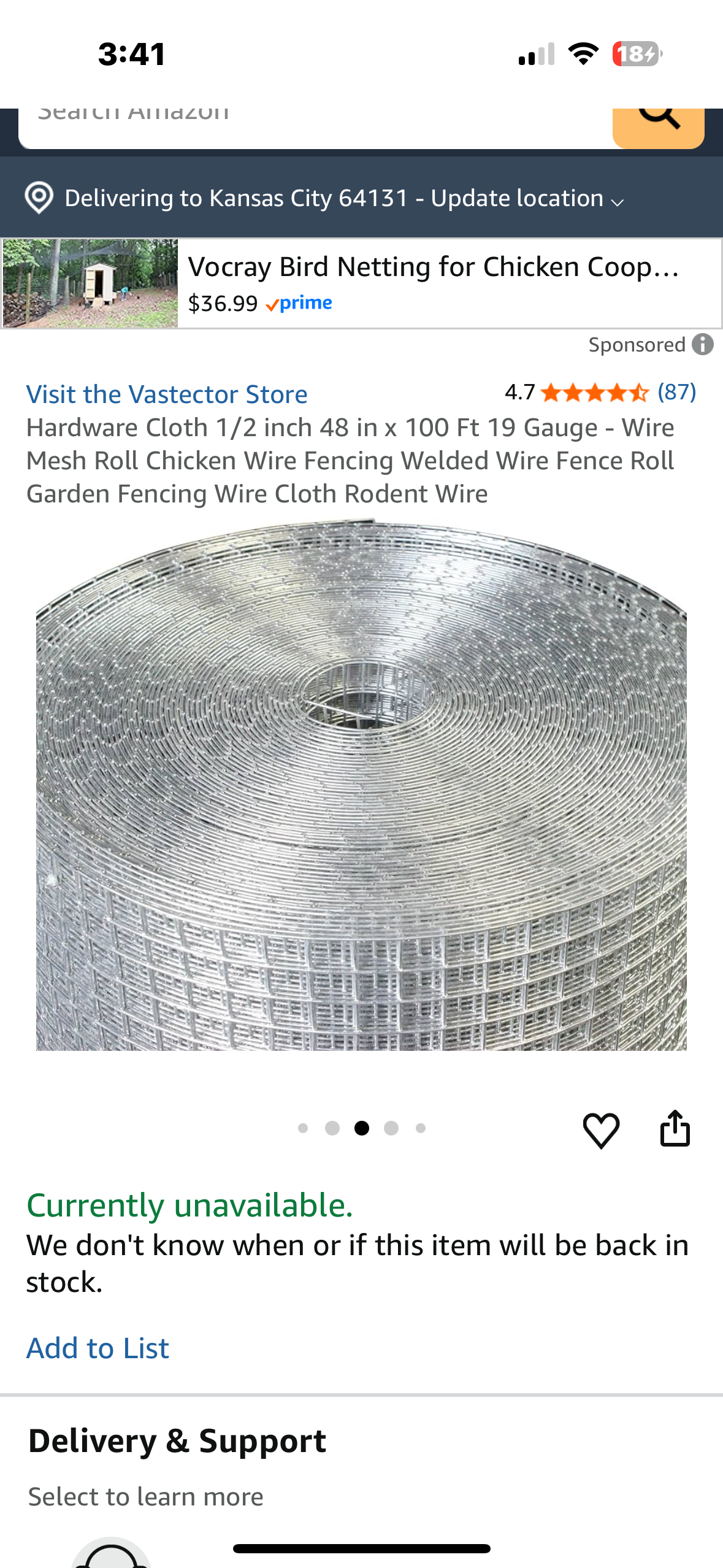
Task: Visit the Vastector Store link
Action: tap(167, 393)
